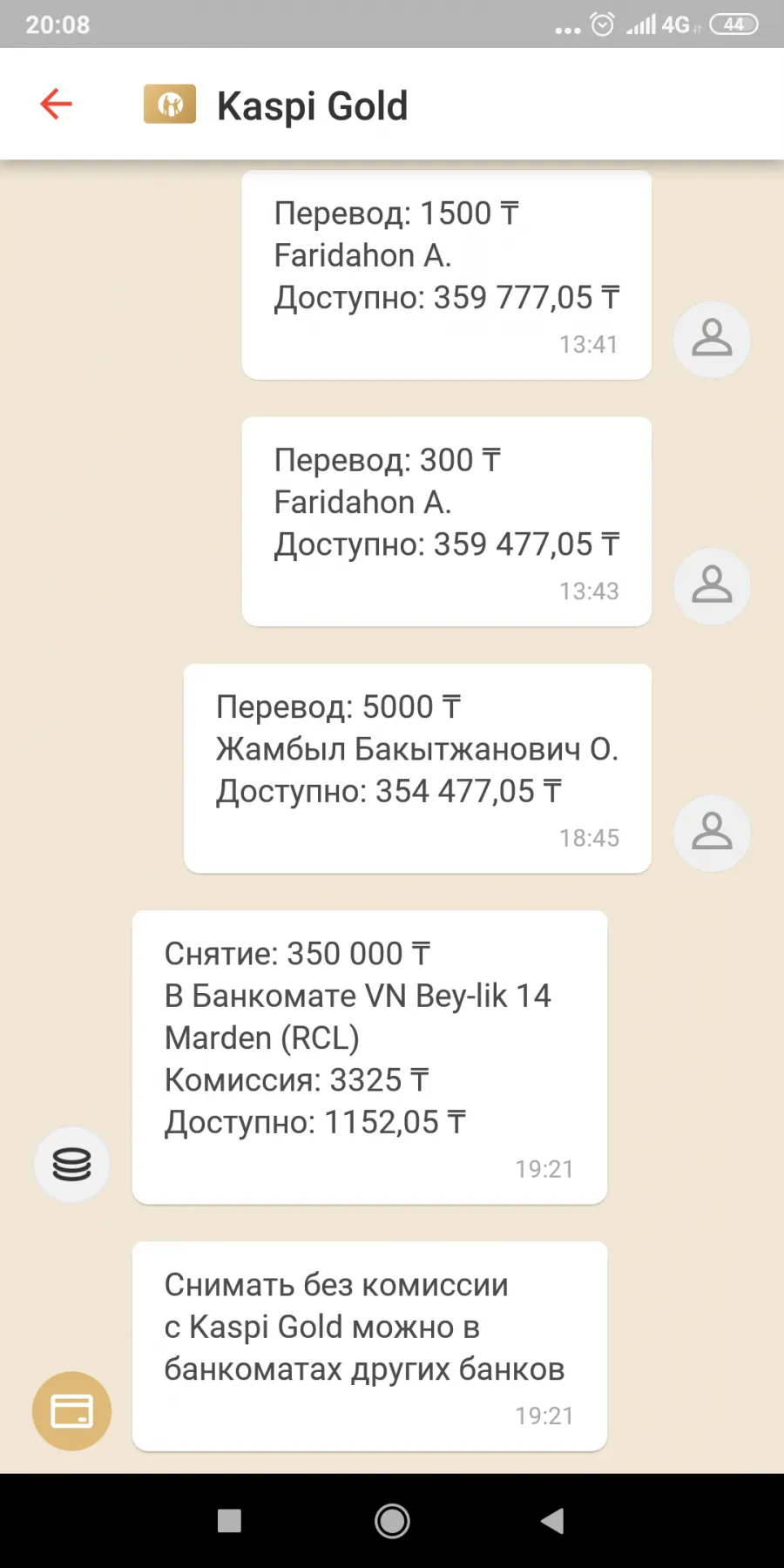The width and height of the screenshot is (784, 1568).
Task: Open the 1500 ₸ transfer to Faridahon A.
Action: [x=446, y=275]
